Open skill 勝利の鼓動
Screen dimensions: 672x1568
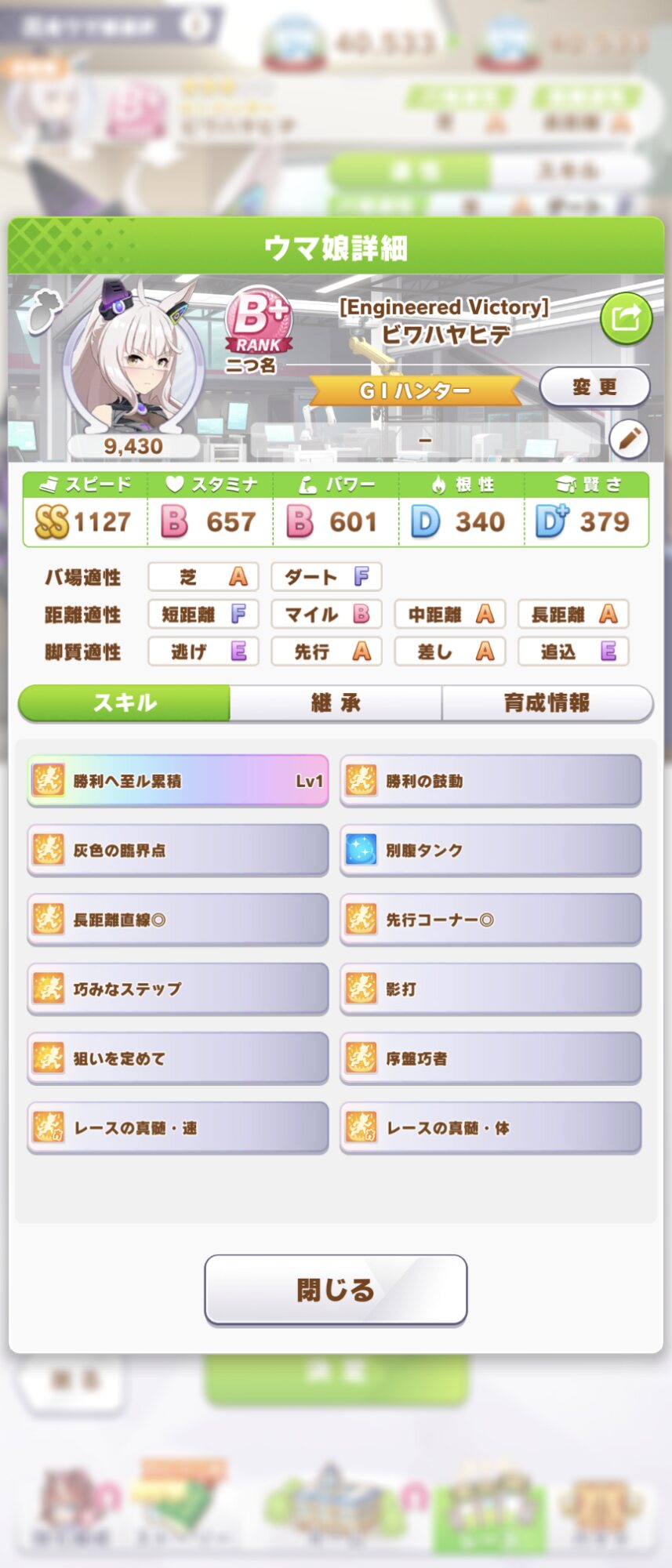coord(490,781)
